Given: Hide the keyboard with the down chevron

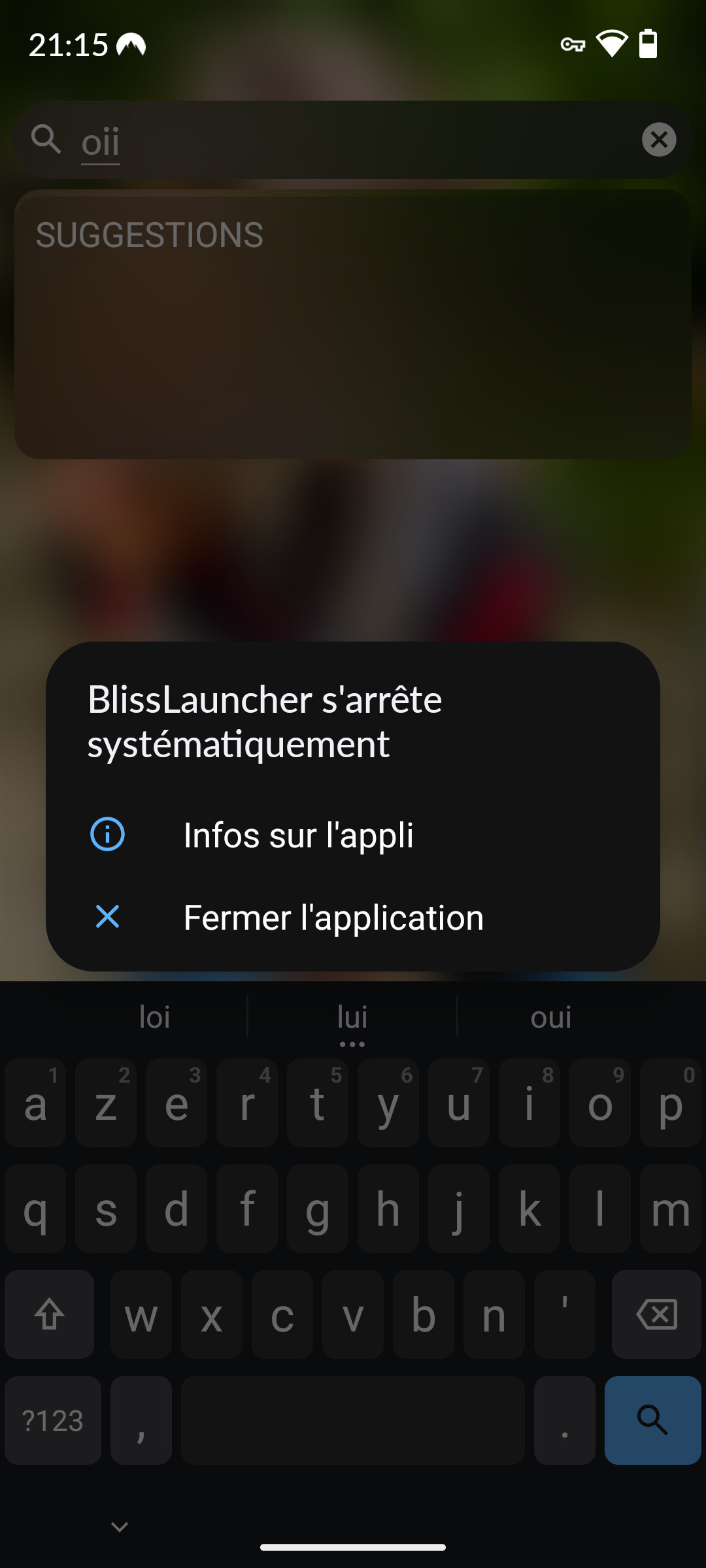Looking at the screenshot, I should 120,1527.
